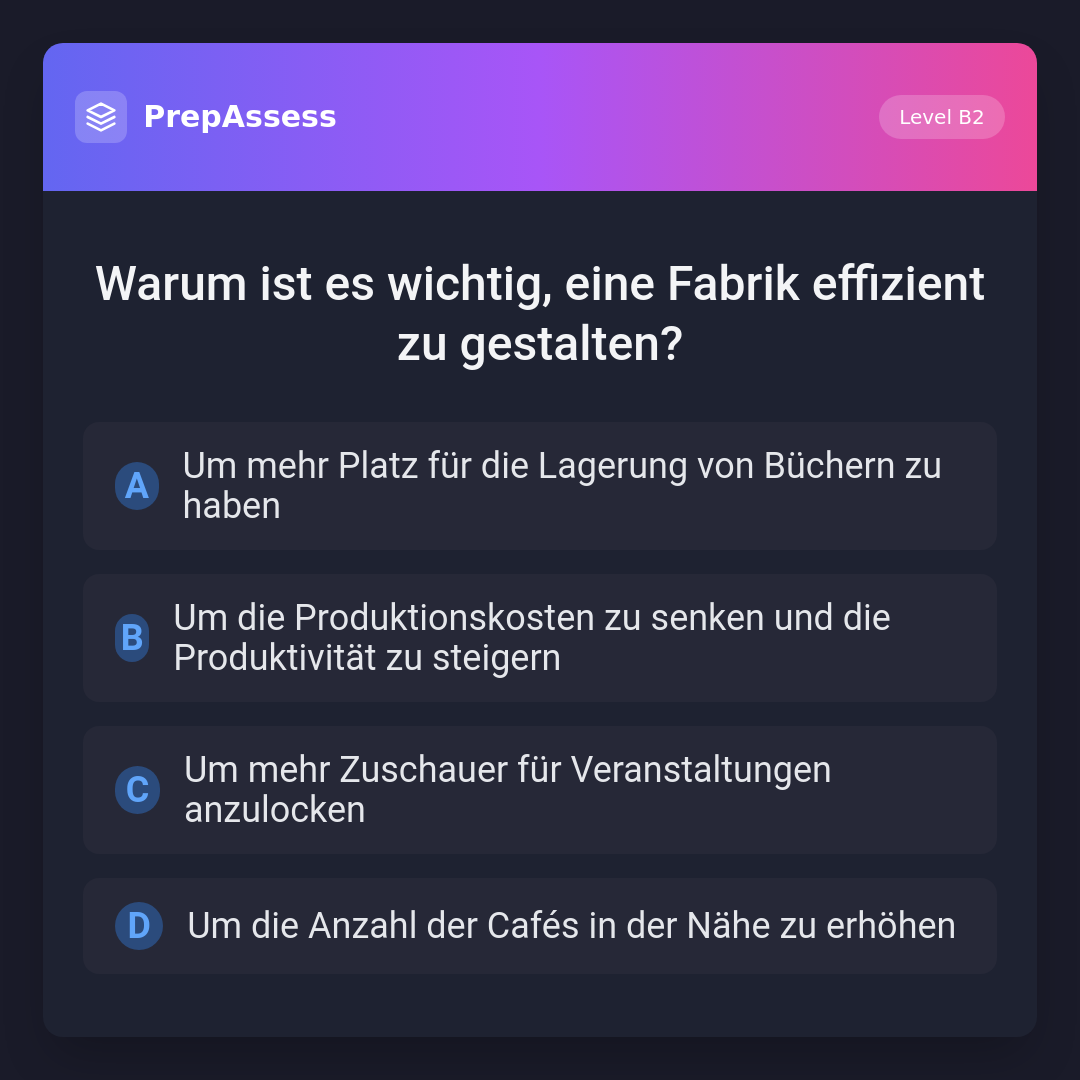Select answer D about Cafés in der Nähe
This screenshot has height=1080, width=1080.
click(540, 926)
